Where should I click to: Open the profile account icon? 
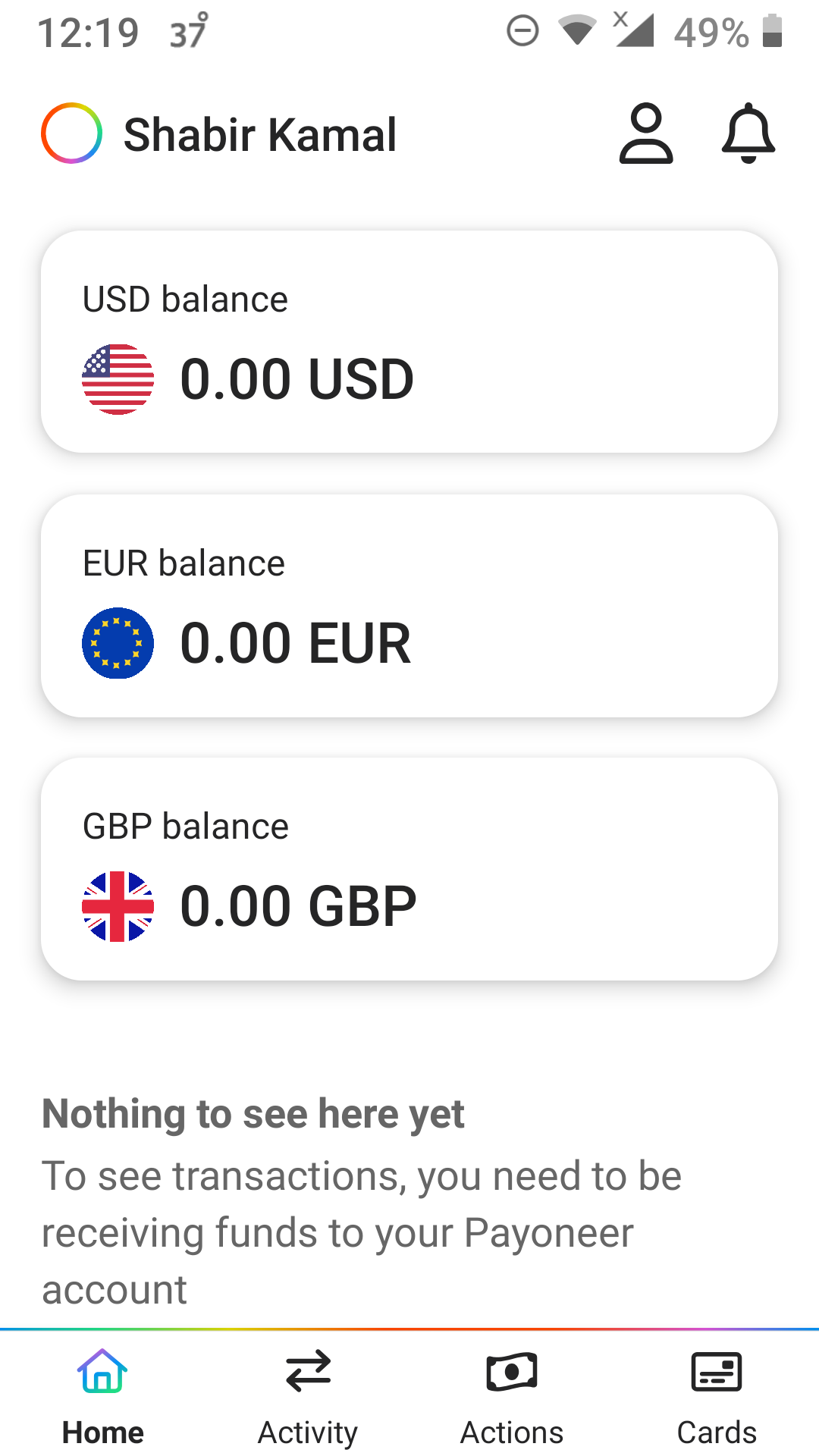pos(646,134)
